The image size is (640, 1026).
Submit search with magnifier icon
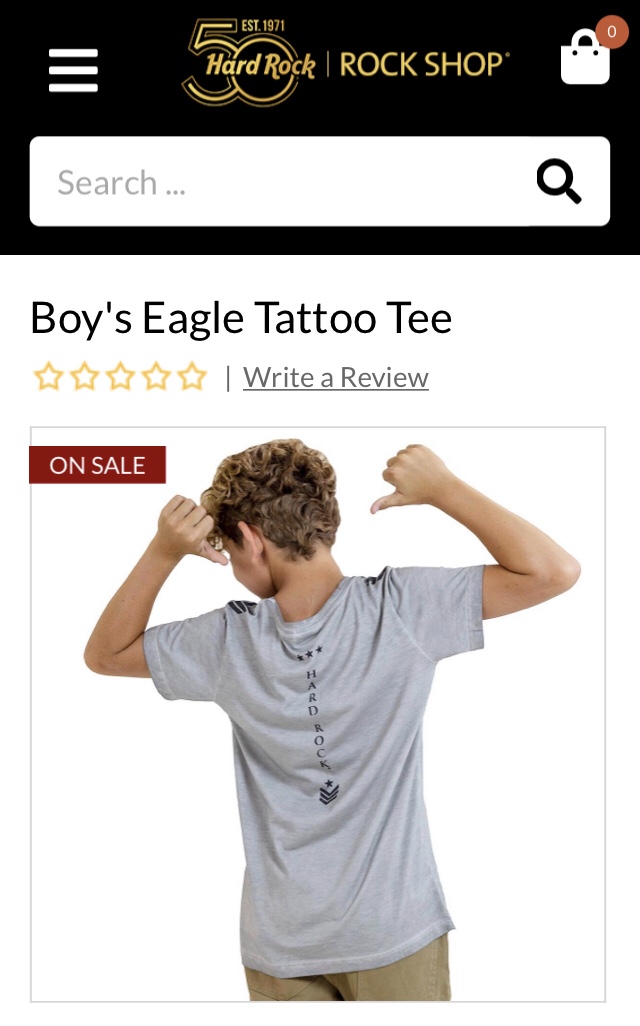[x=559, y=182]
